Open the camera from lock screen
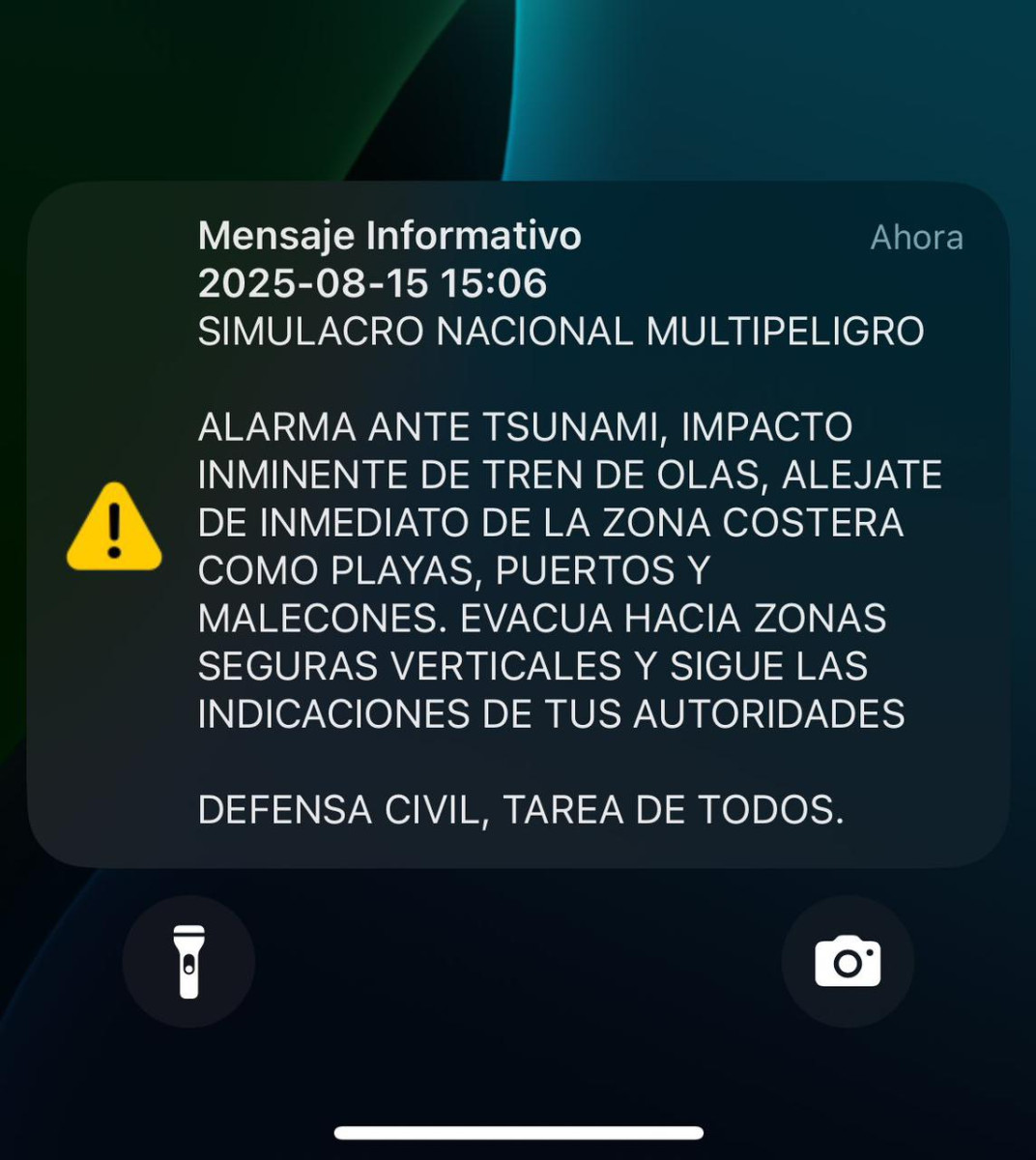The image size is (1036, 1160). click(848, 961)
